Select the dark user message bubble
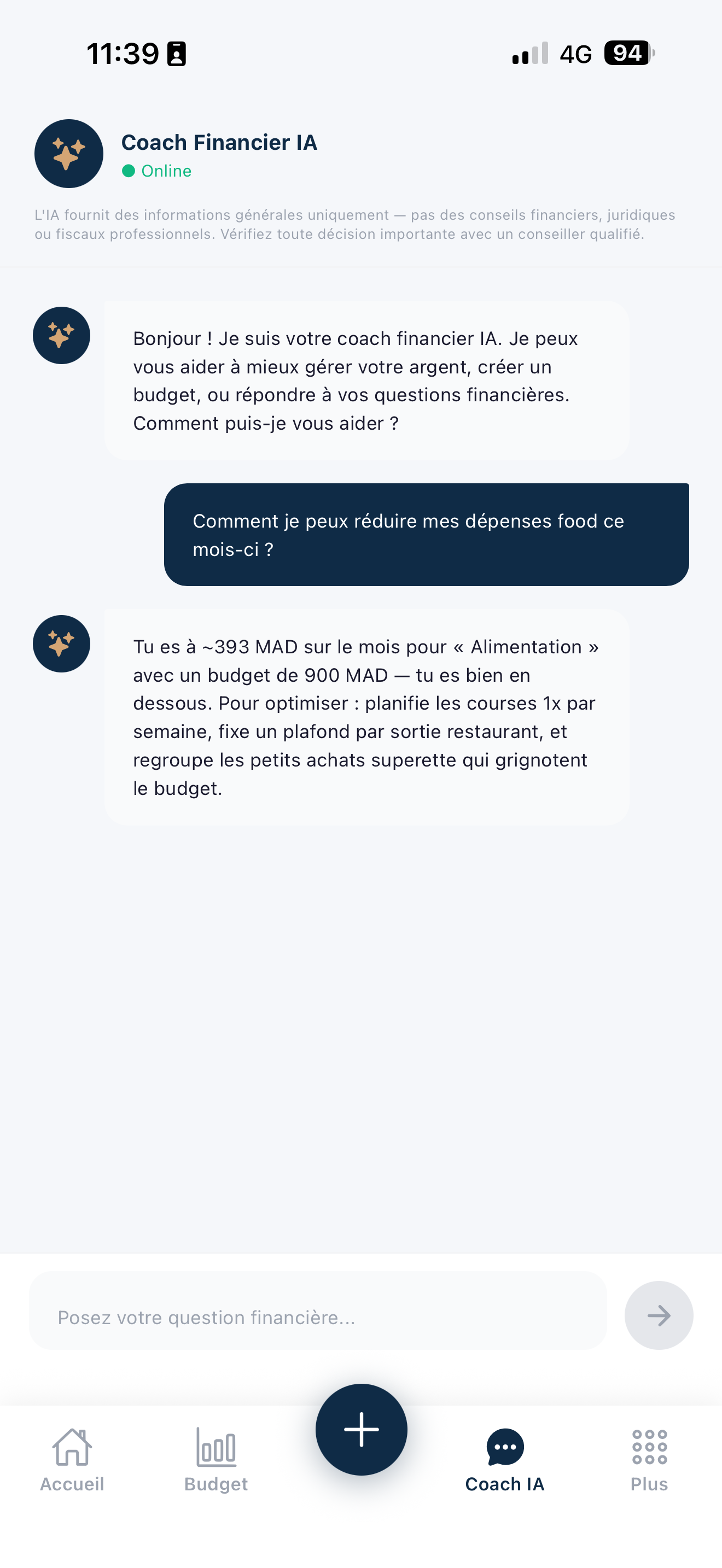This screenshot has width=722, height=1568. click(x=426, y=534)
